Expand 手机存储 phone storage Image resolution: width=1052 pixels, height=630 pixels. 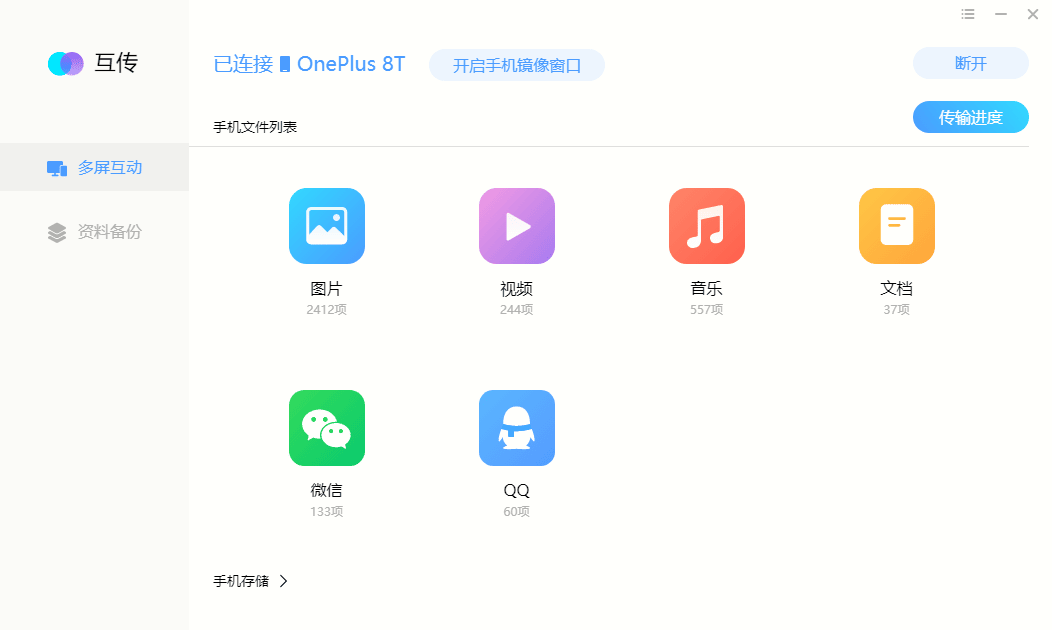pyautogui.click(x=250, y=581)
